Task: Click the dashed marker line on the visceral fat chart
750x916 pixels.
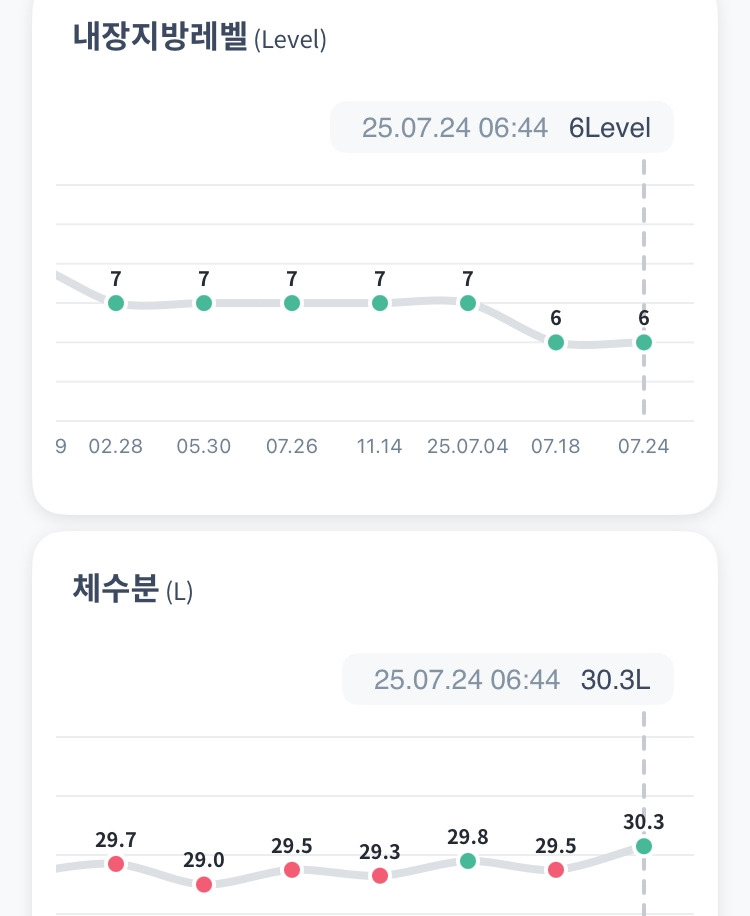Action: 644,230
